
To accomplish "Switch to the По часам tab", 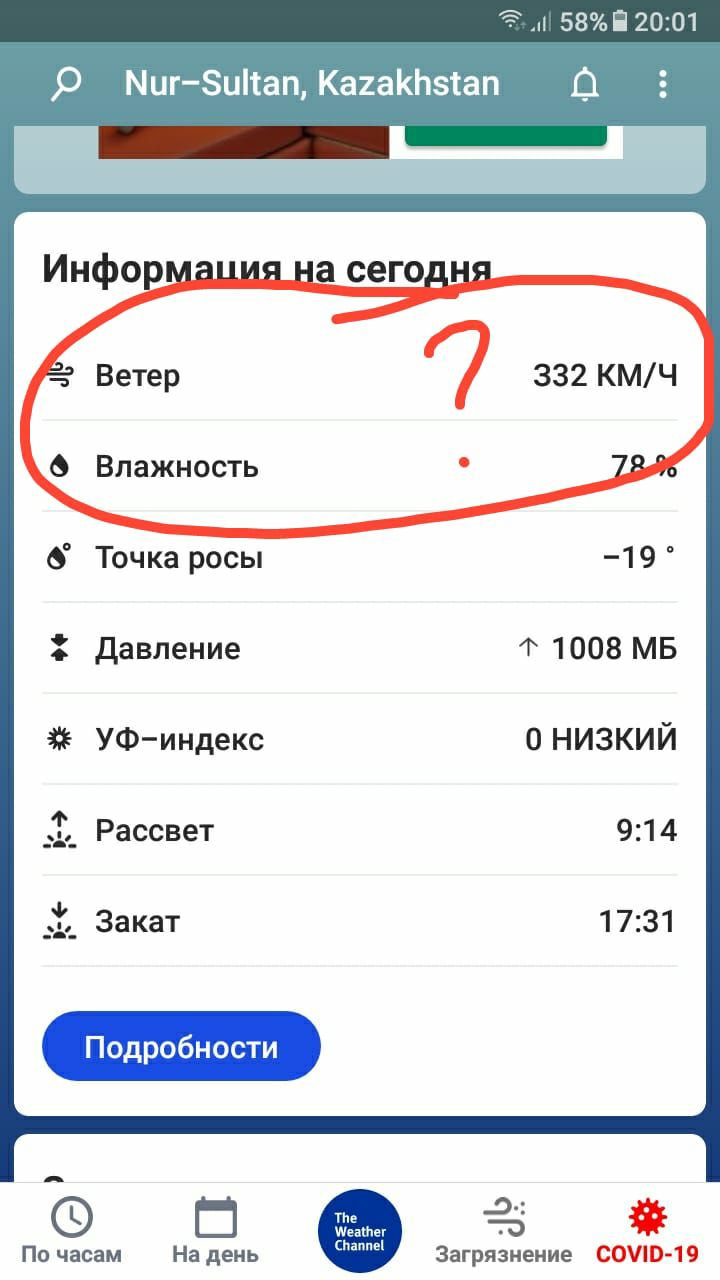I will point(72,1232).
